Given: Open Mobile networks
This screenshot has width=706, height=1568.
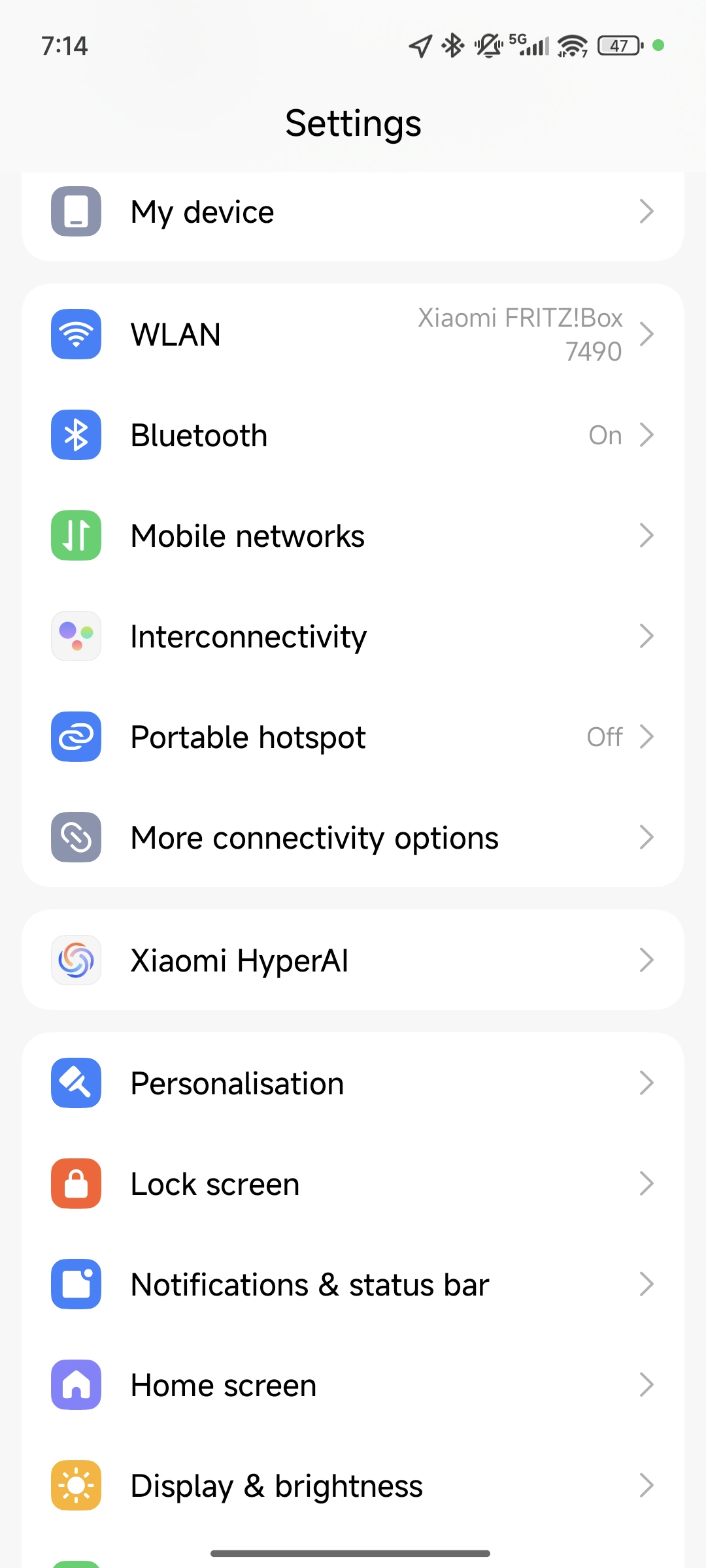Looking at the screenshot, I should pyautogui.click(x=353, y=536).
